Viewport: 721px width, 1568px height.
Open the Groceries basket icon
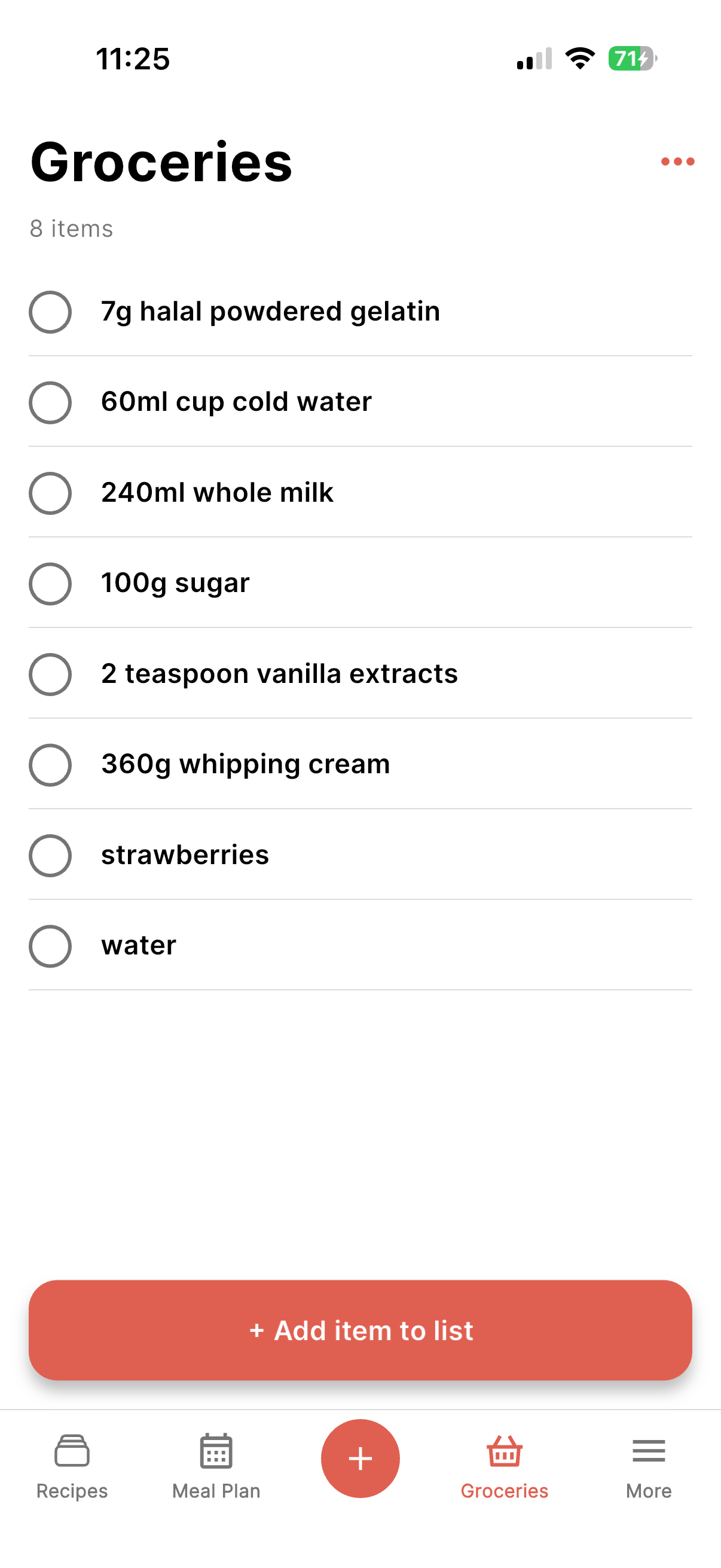(x=504, y=1451)
